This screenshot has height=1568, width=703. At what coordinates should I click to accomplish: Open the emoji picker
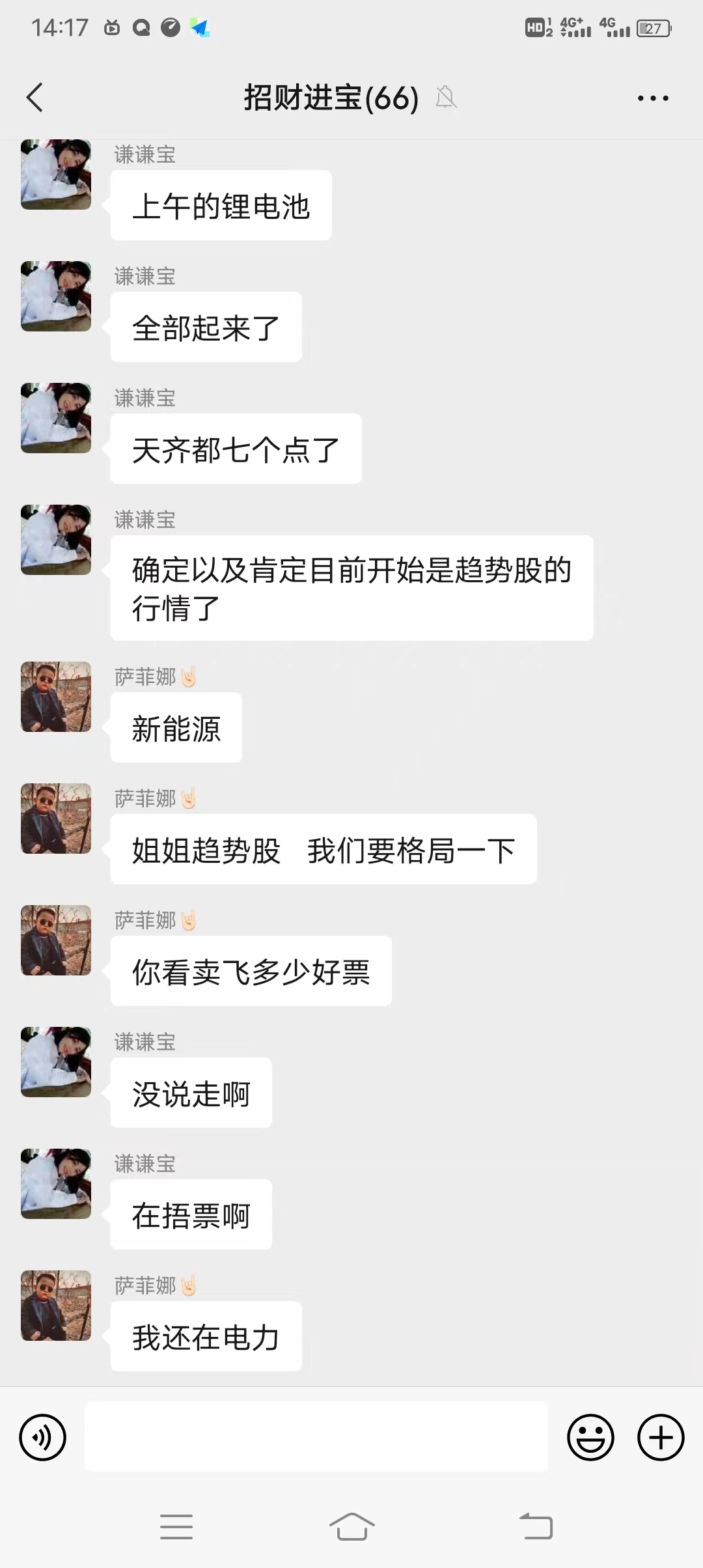(590, 1437)
